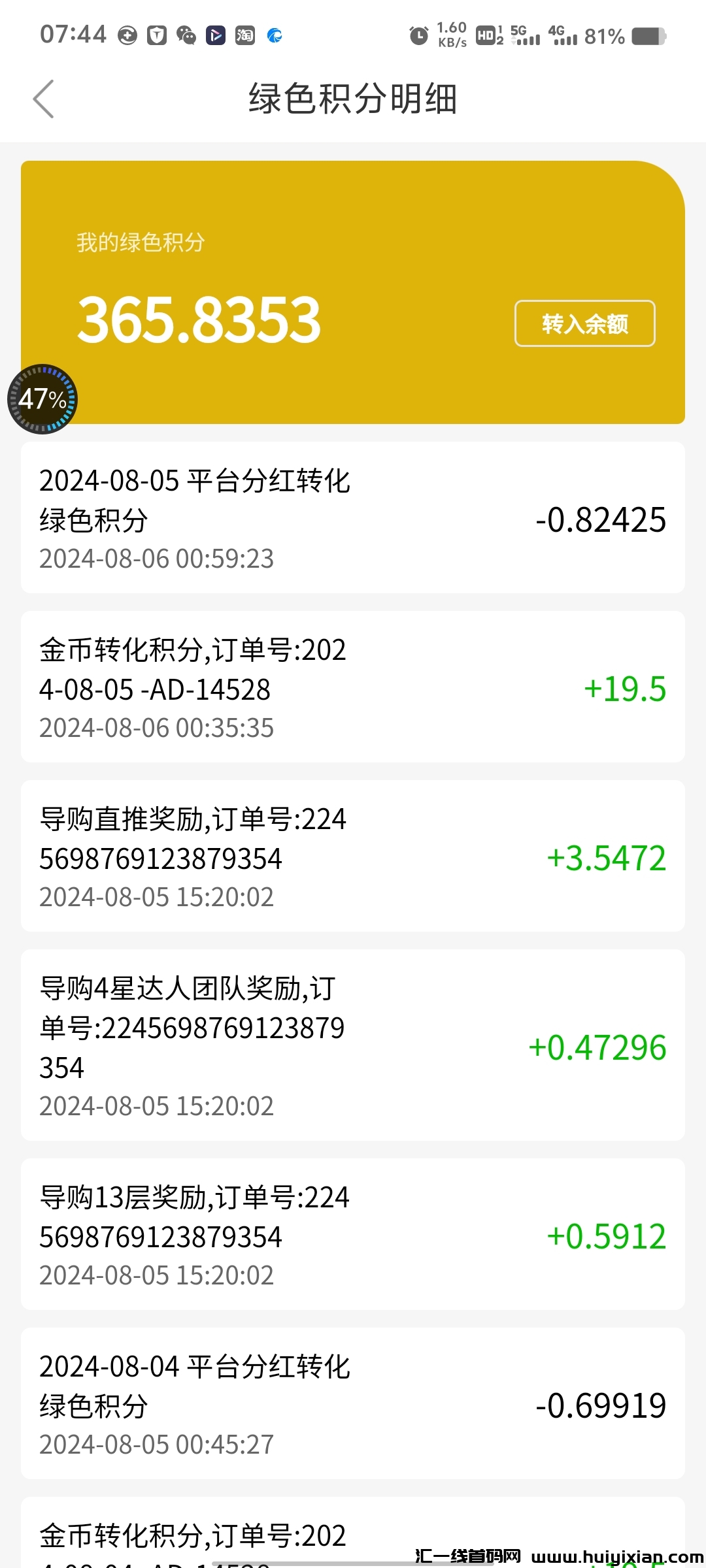
Task: Tap the Taobao icon in the status bar
Action: pyautogui.click(x=245, y=36)
